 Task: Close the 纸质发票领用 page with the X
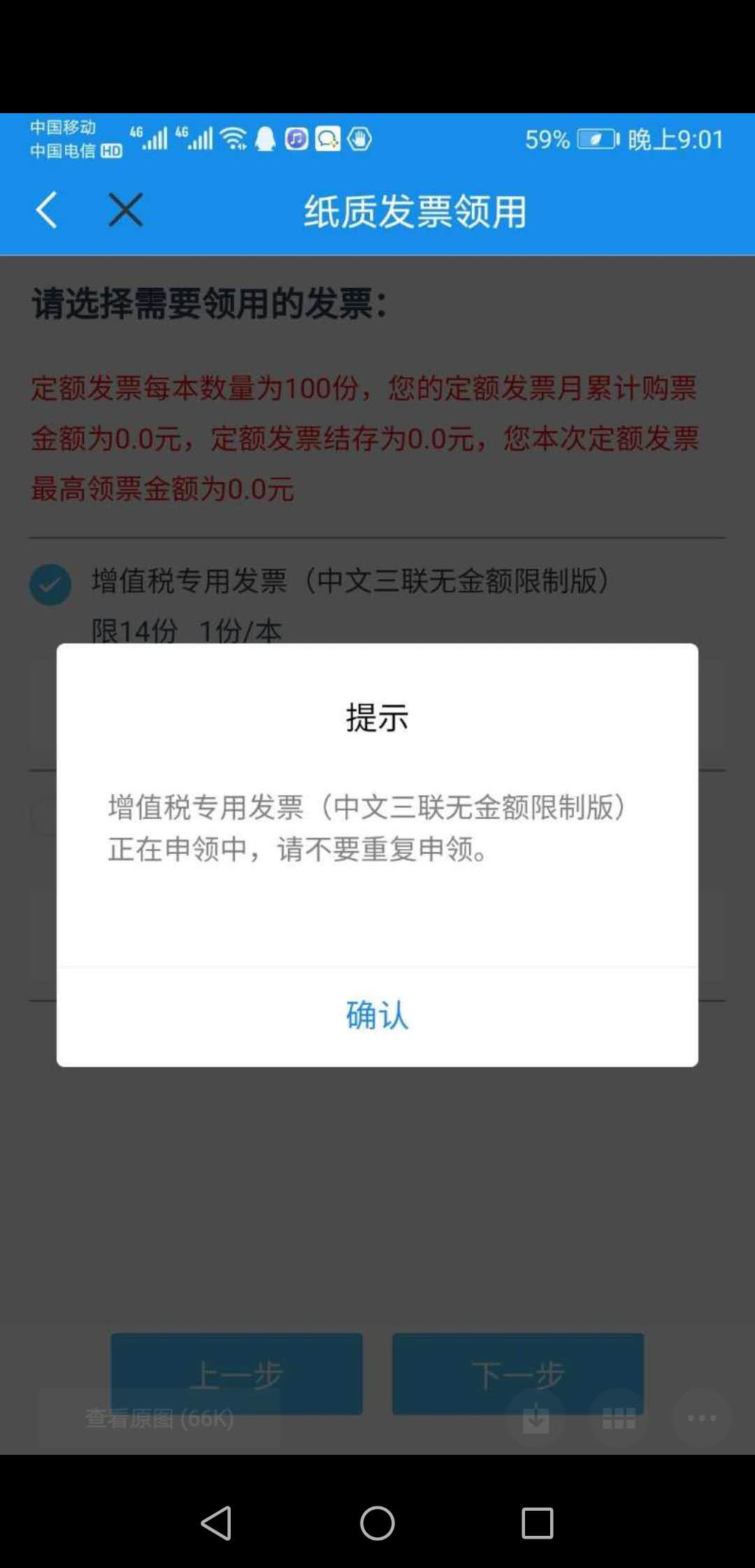point(126,210)
